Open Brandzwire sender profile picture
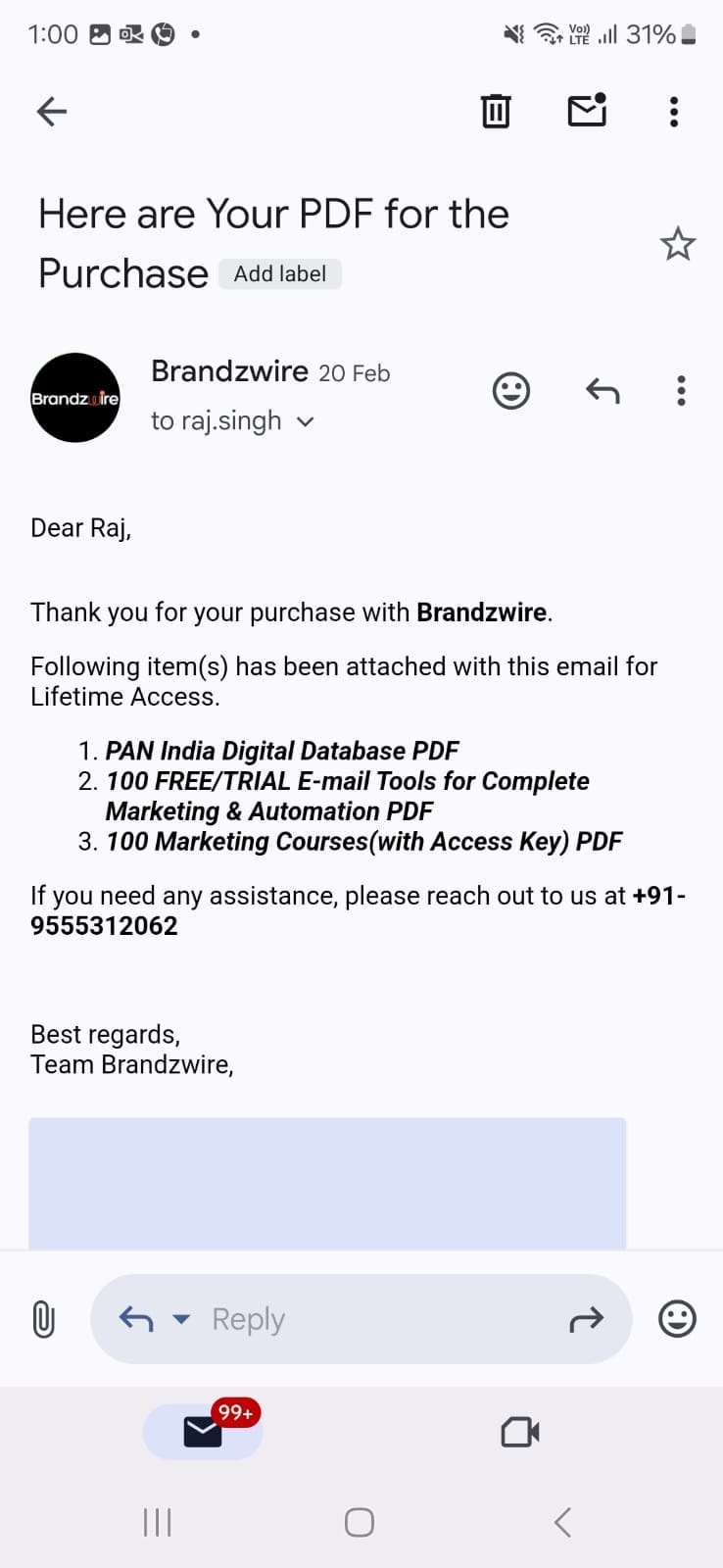 [75, 398]
